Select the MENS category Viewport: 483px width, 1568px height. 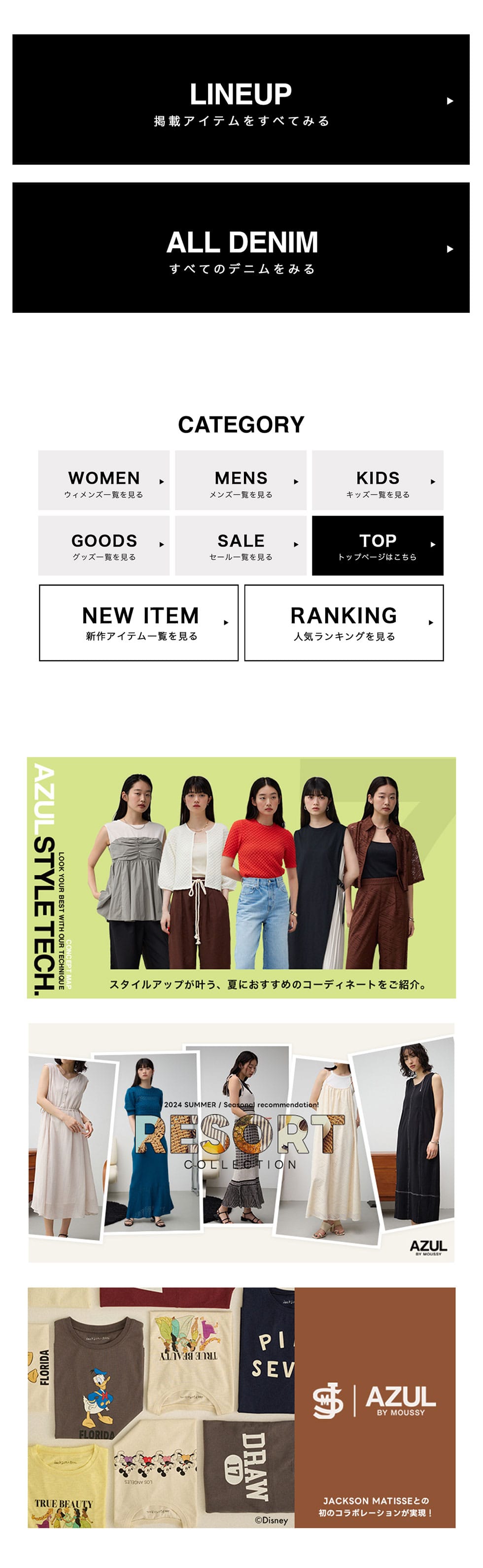click(x=241, y=480)
